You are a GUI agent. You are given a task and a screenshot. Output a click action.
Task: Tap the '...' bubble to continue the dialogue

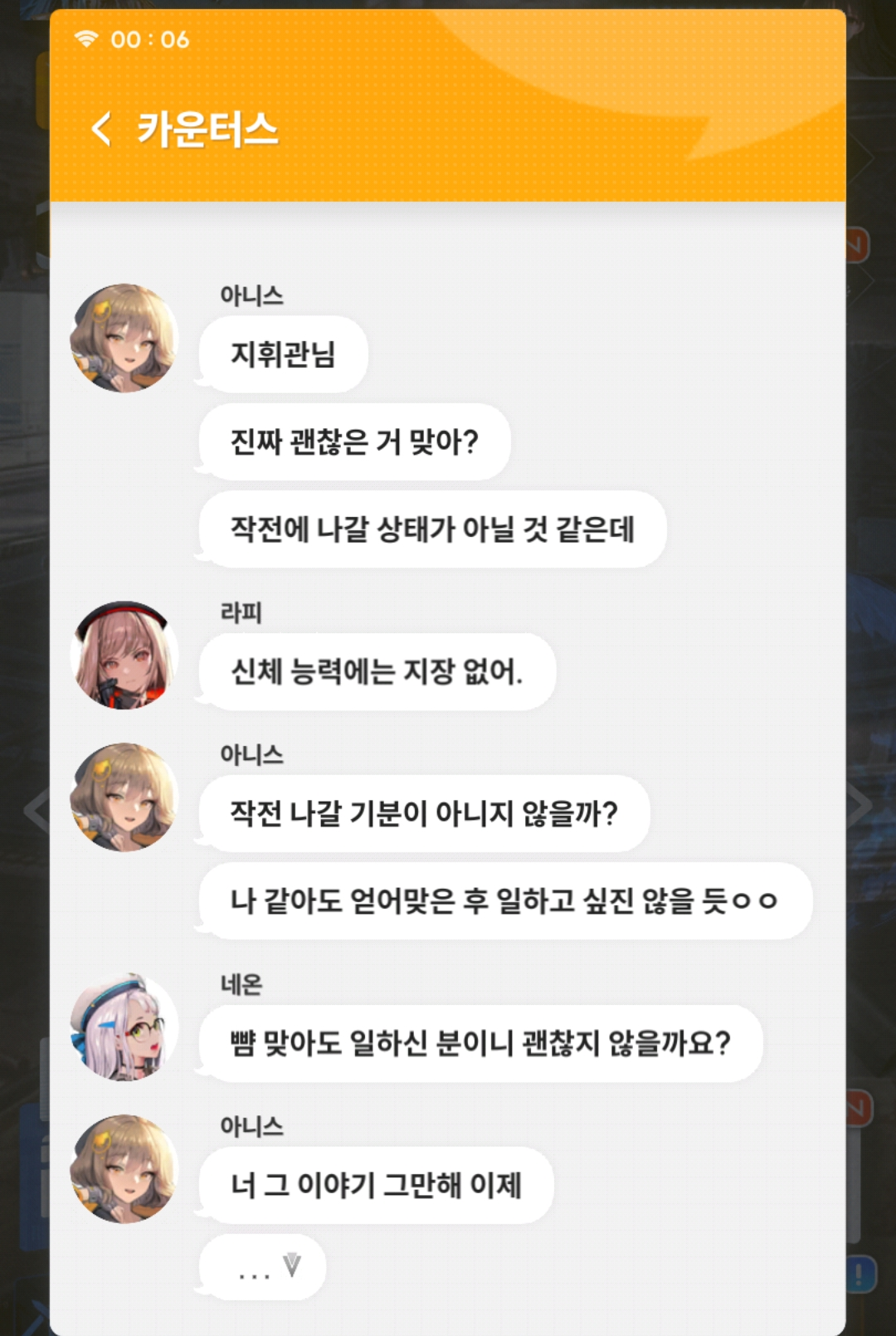(264, 1267)
